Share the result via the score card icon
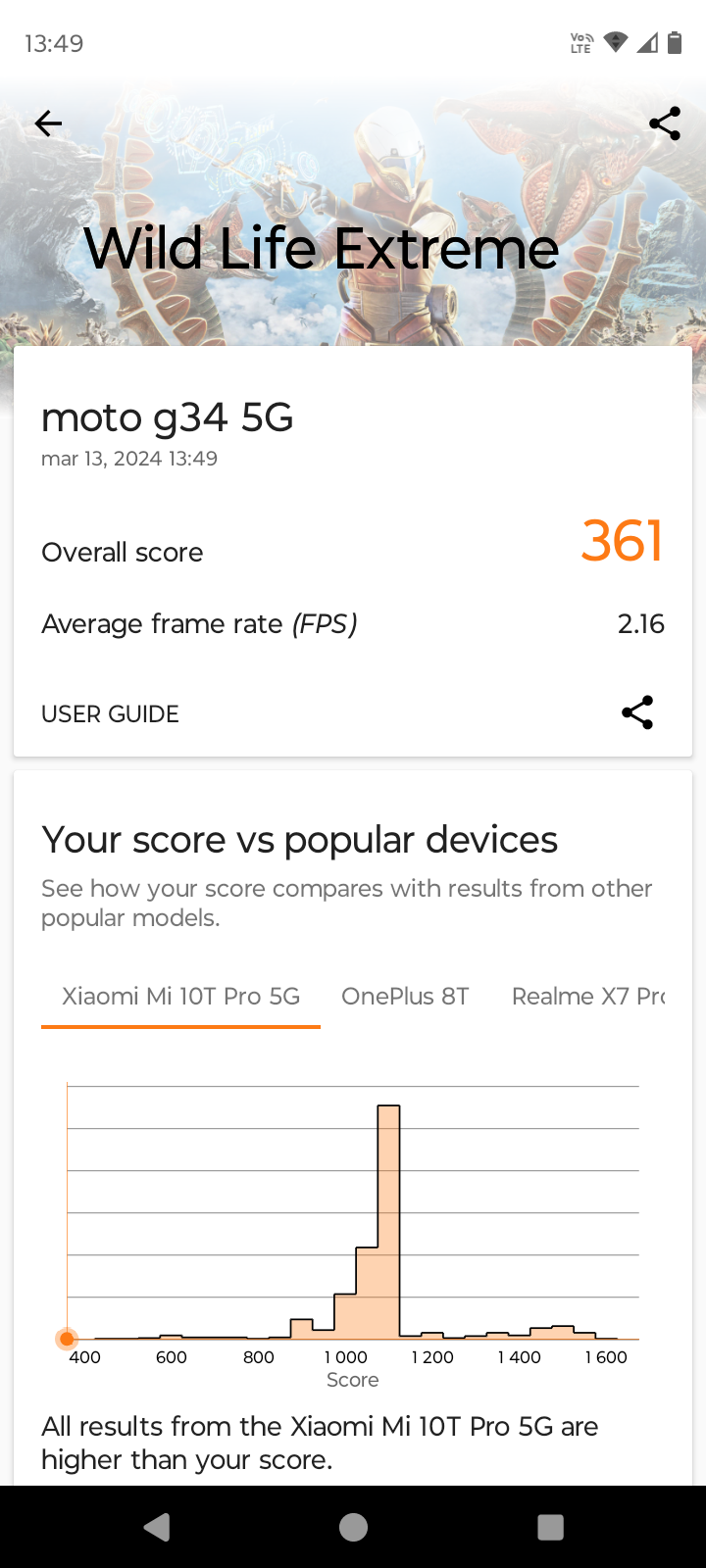 click(637, 712)
